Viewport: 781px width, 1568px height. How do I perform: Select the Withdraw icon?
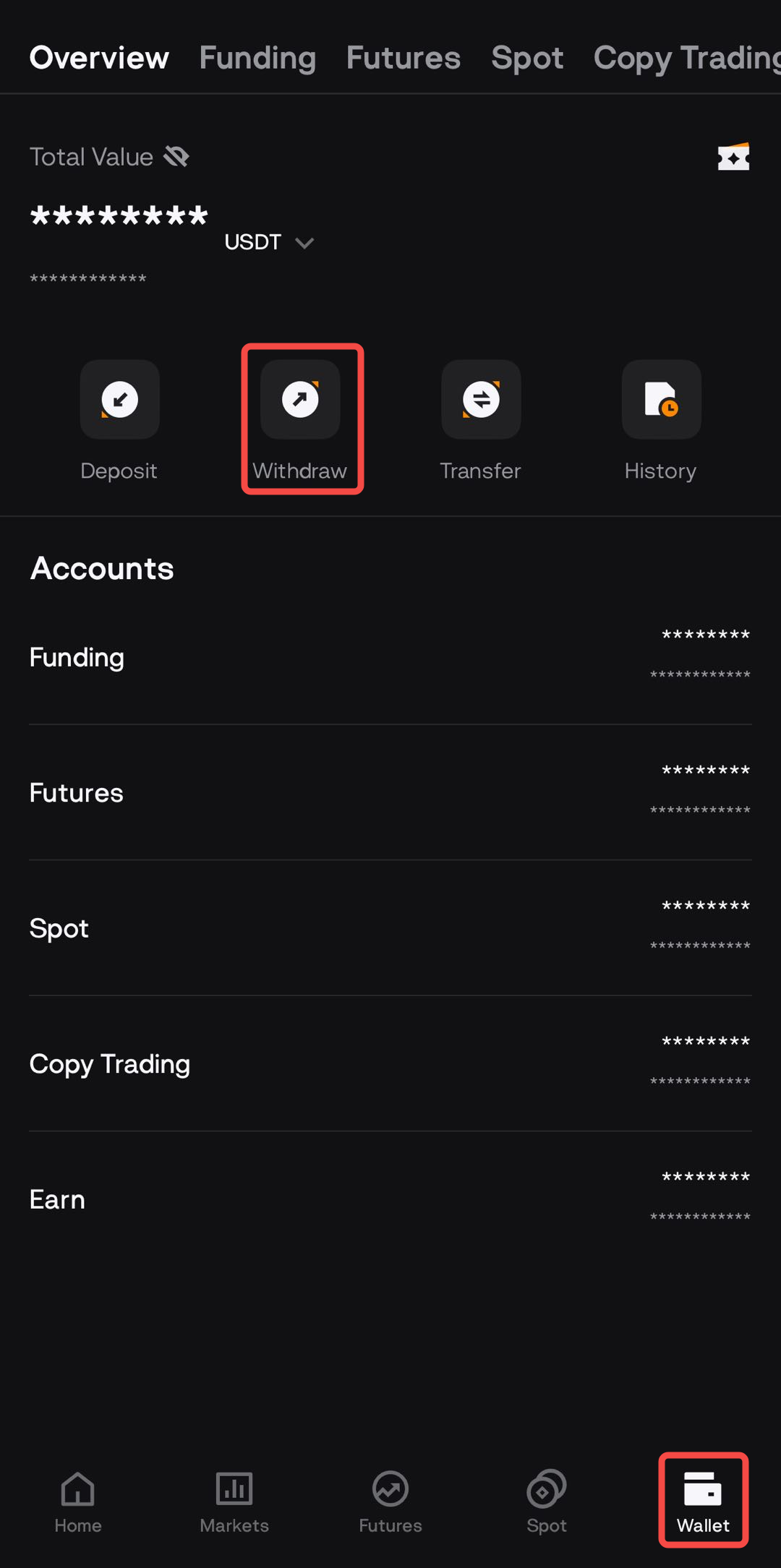tap(299, 400)
